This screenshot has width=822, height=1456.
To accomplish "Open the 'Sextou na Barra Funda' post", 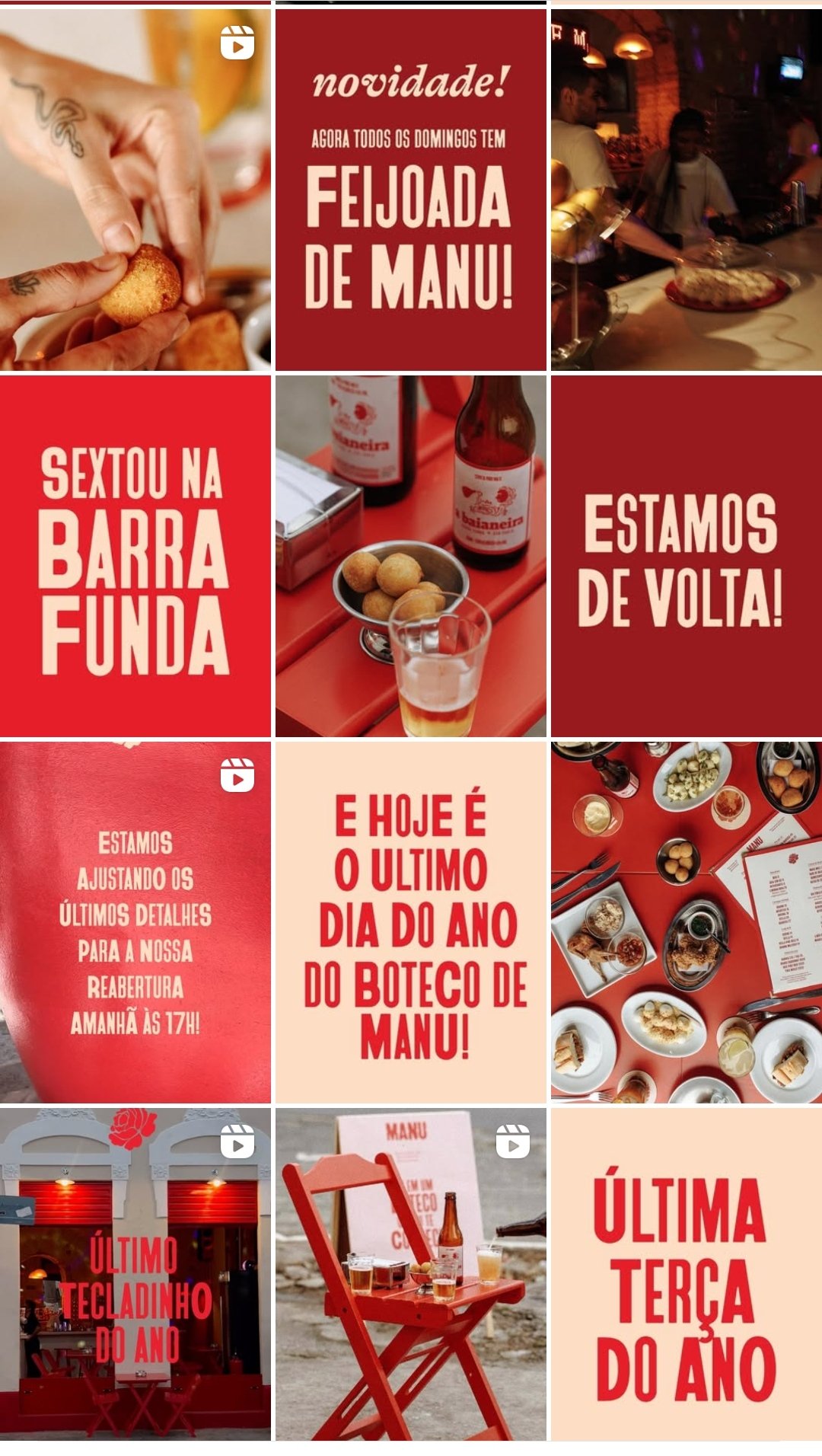I will coord(135,557).
